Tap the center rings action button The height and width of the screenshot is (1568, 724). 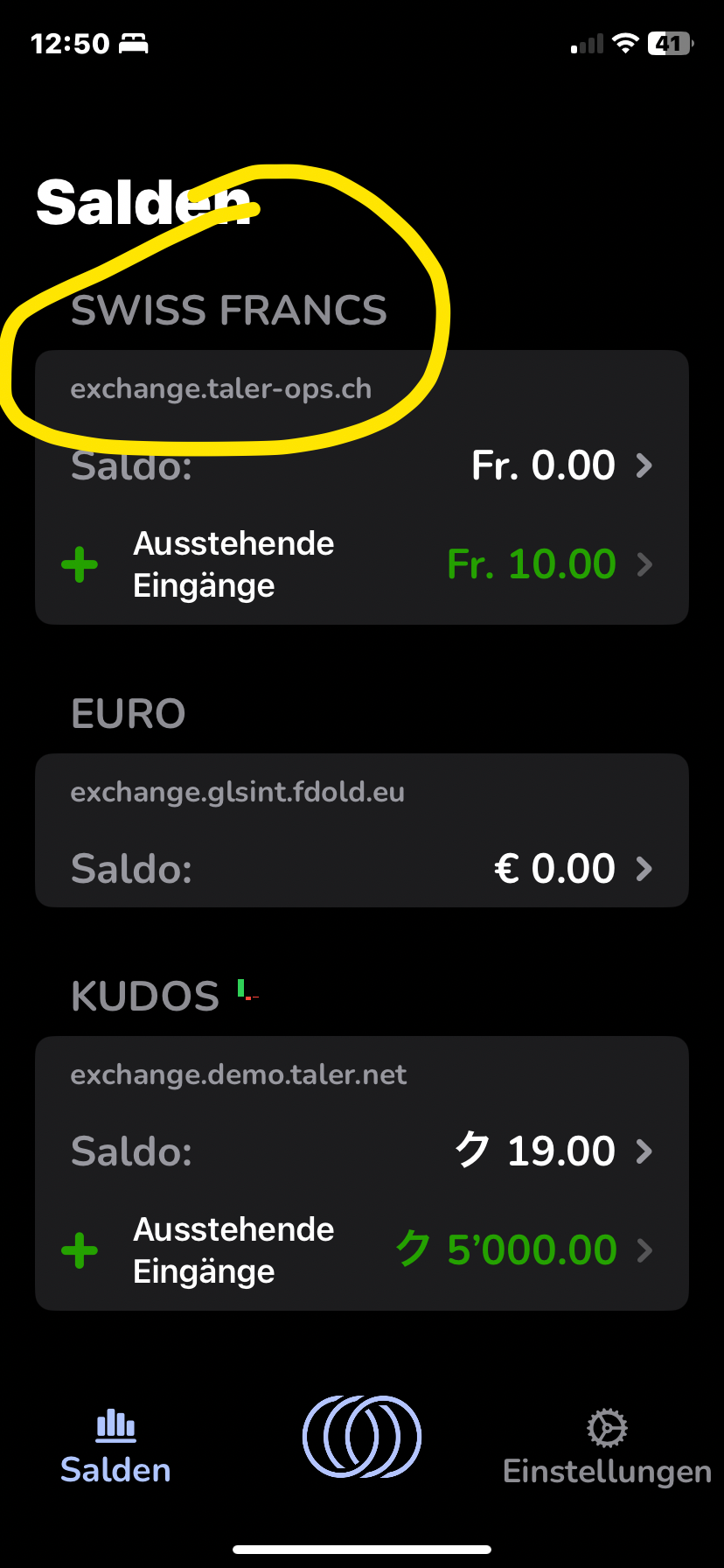(362, 1437)
